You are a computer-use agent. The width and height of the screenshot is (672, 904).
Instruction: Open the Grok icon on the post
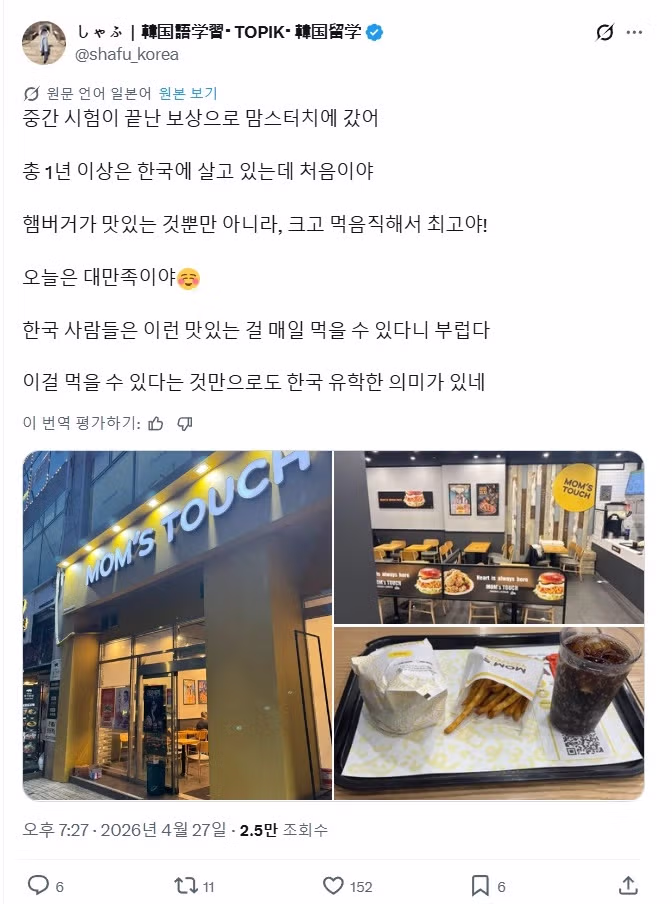[x=604, y=33]
